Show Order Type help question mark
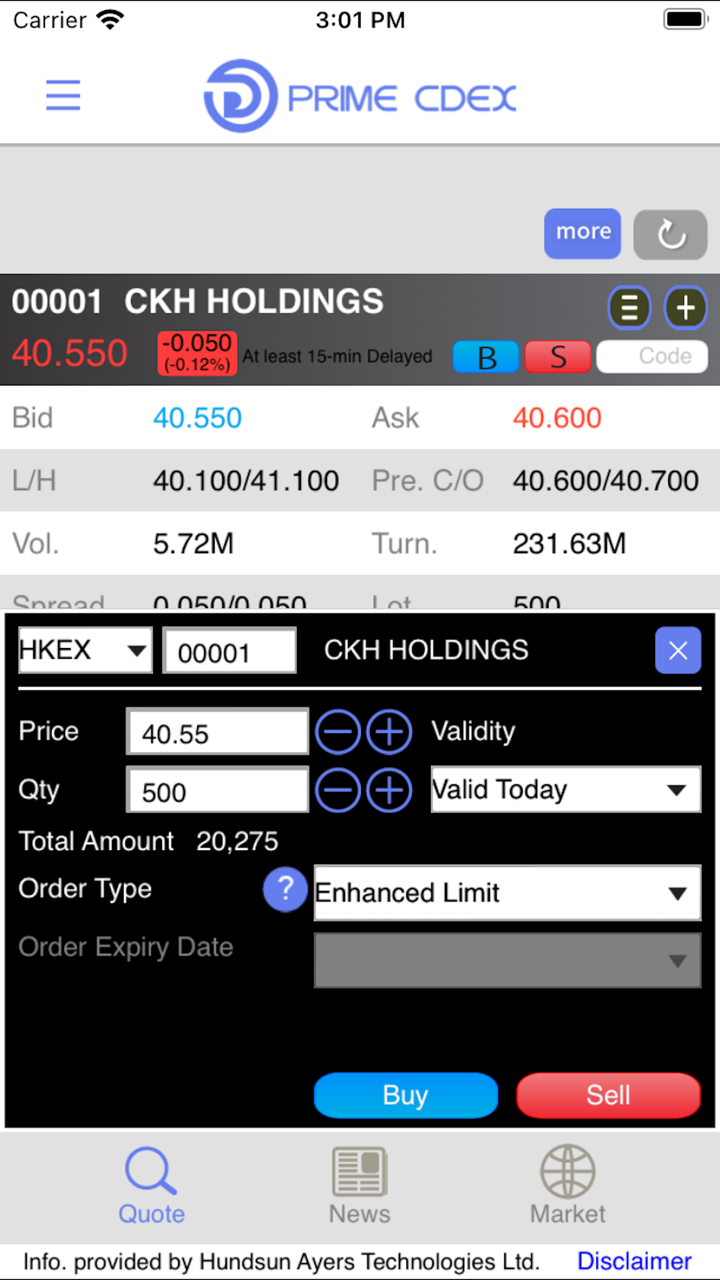The width and height of the screenshot is (720, 1280). (x=285, y=888)
